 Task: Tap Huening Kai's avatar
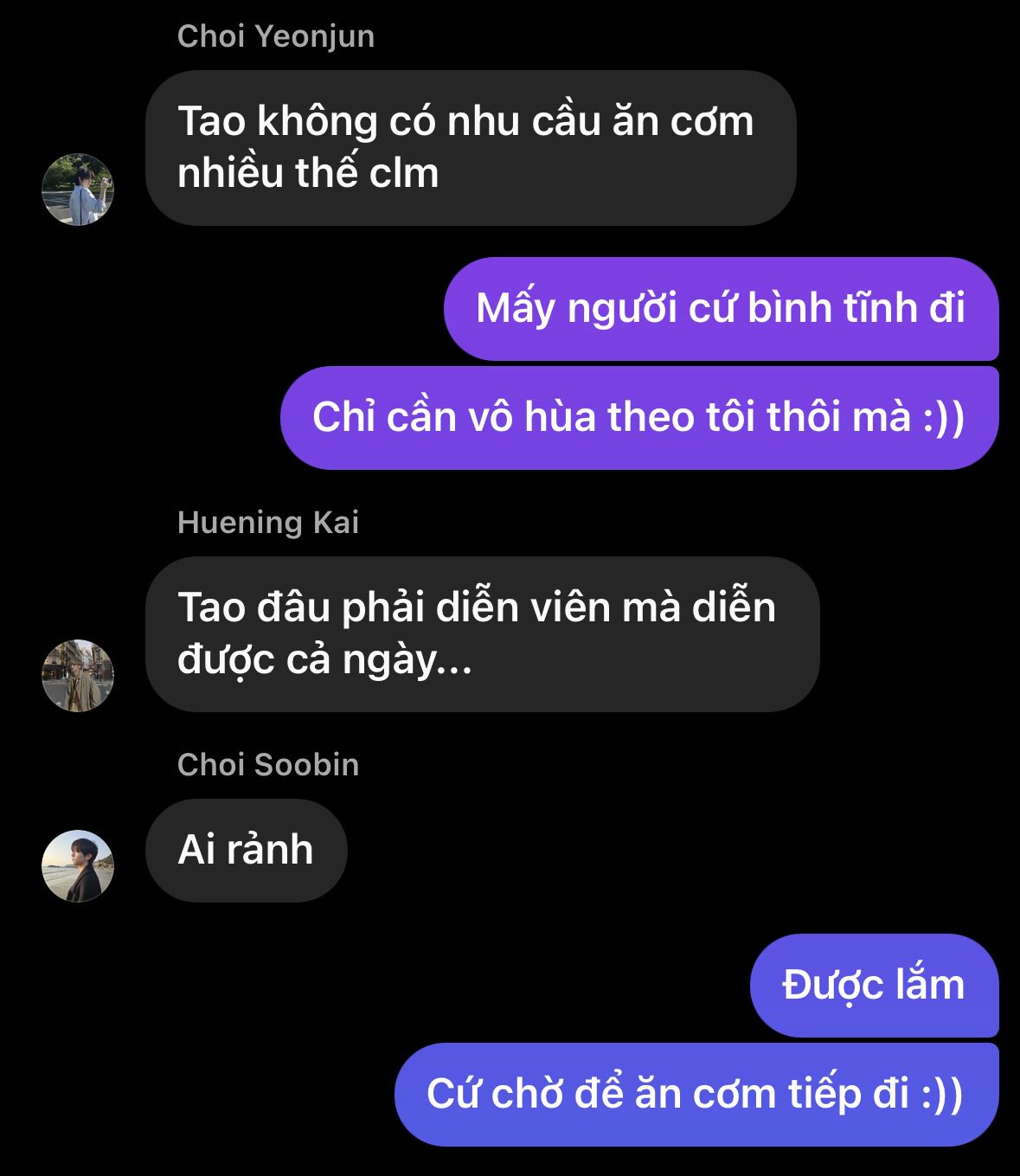point(78,676)
